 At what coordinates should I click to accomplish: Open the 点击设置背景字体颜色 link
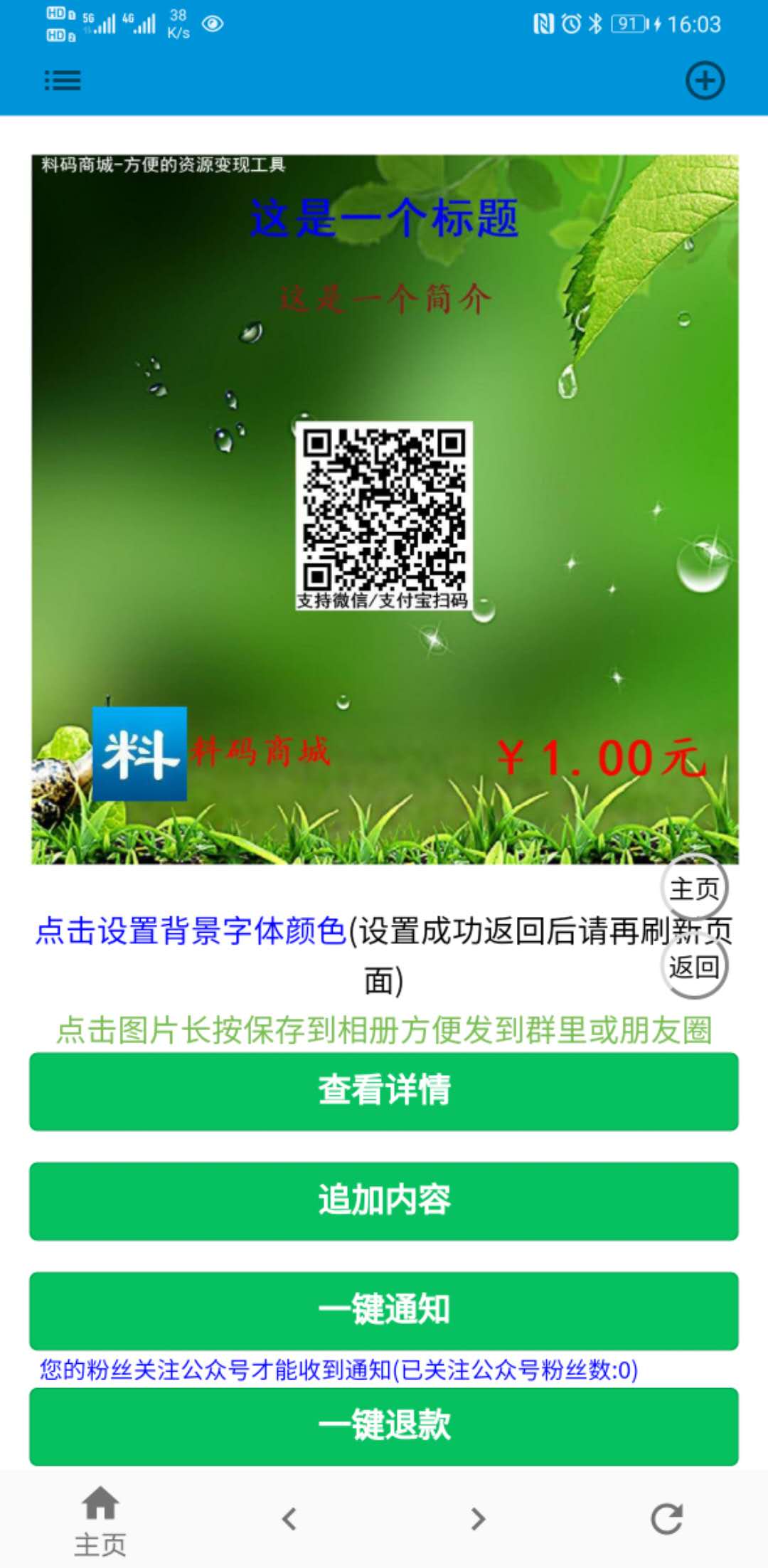click(x=191, y=931)
